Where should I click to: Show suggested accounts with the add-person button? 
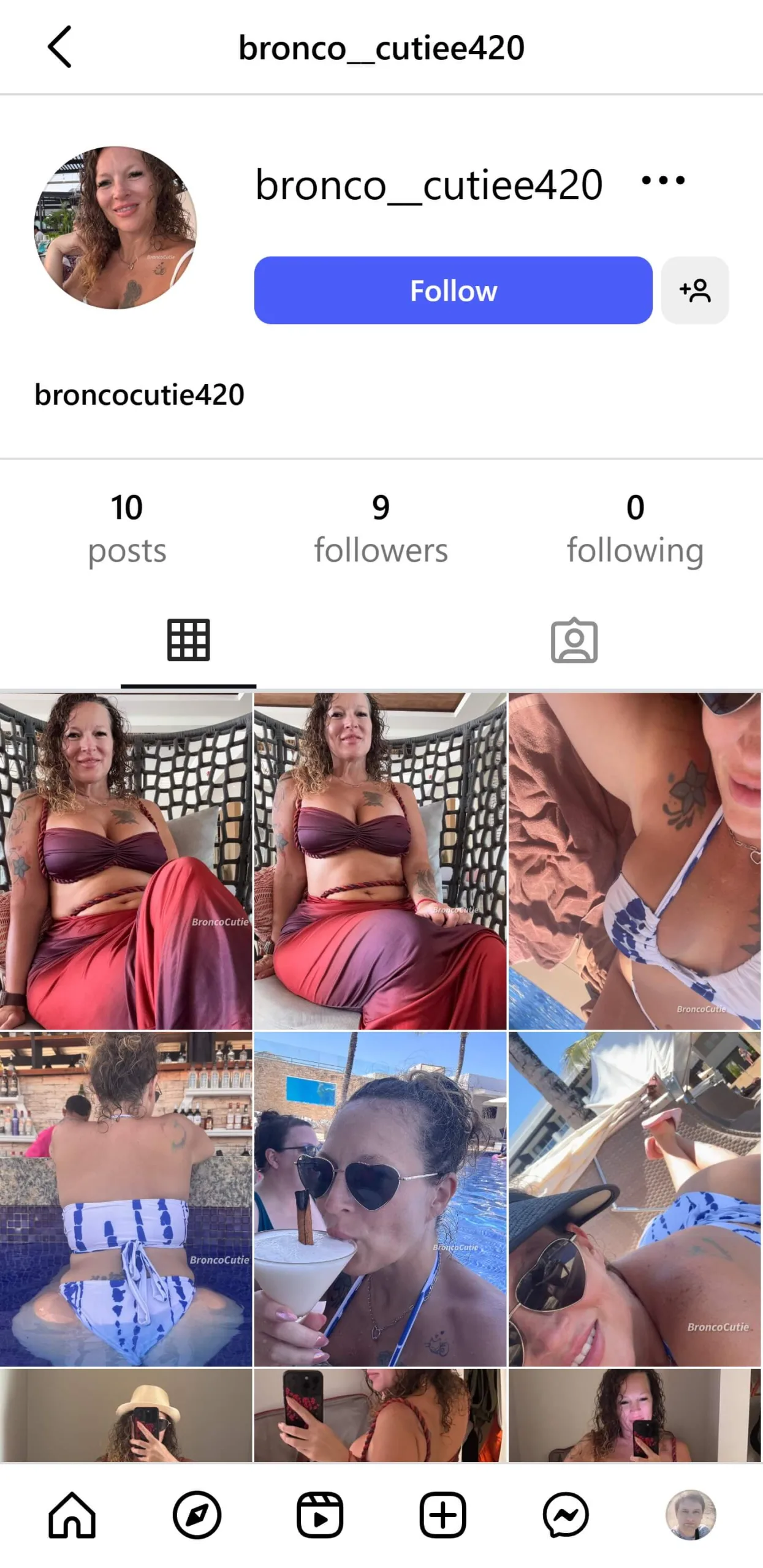pos(695,290)
